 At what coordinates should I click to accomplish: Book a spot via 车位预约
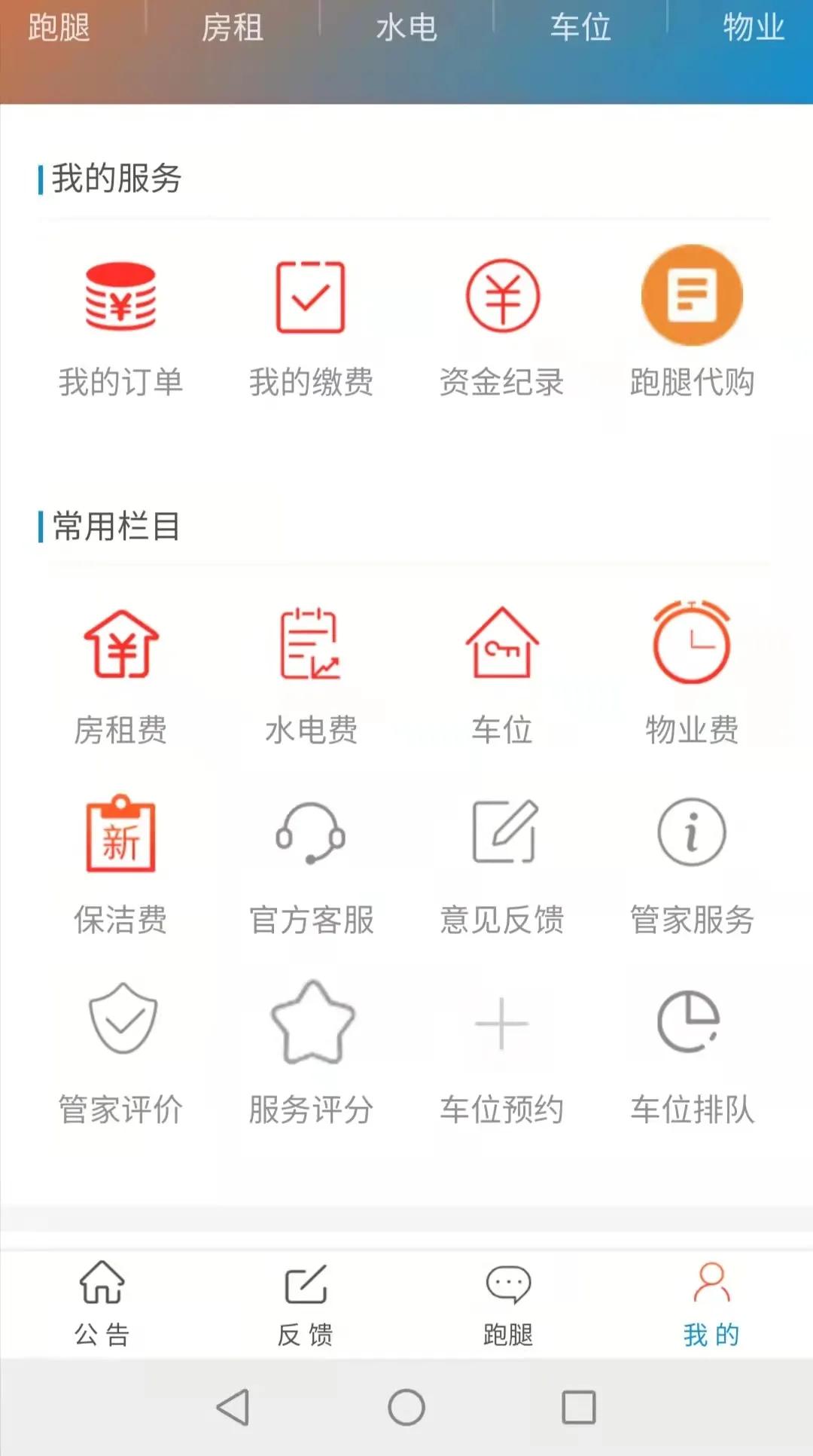coord(502,1055)
